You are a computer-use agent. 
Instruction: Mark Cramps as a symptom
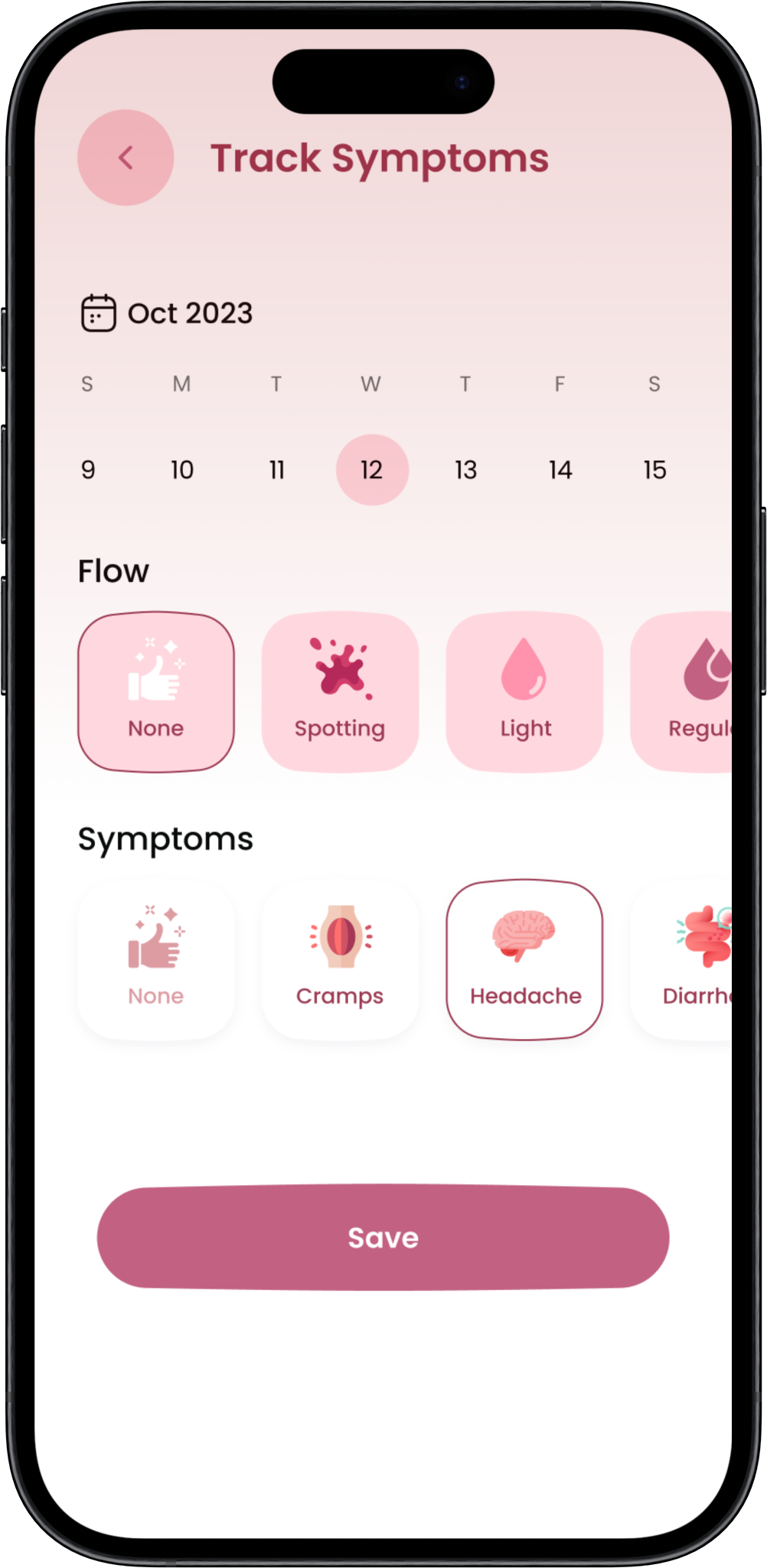(340, 960)
